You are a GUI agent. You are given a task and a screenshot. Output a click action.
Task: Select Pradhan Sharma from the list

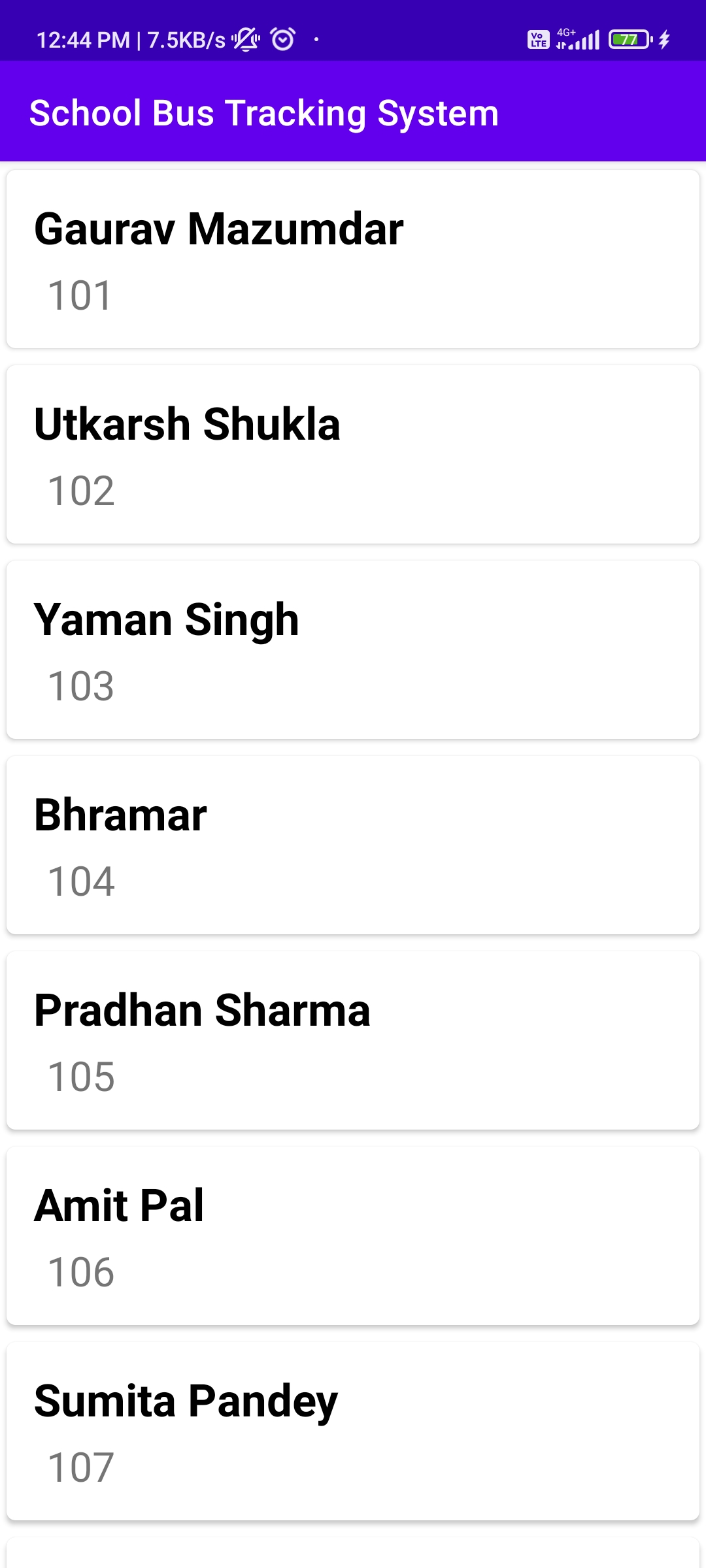(353, 1039)
